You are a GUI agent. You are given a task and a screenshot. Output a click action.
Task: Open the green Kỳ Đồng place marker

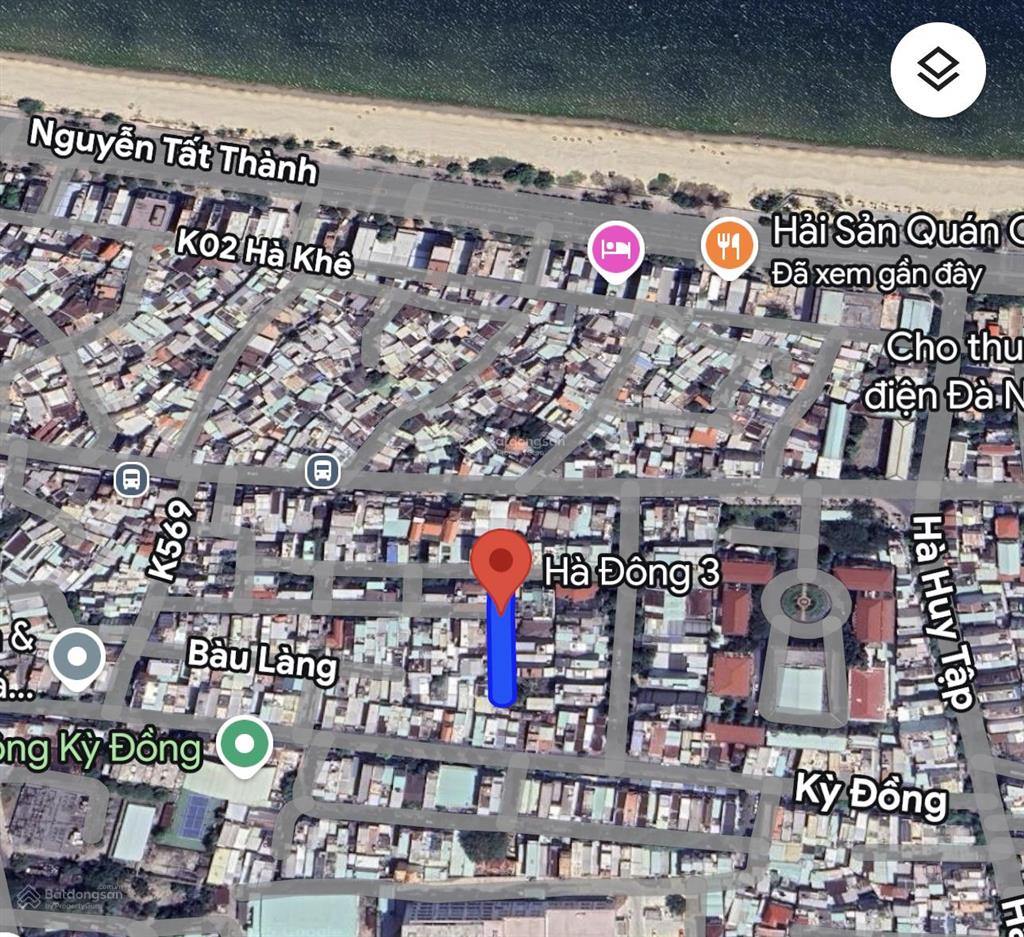click(245, 745)
